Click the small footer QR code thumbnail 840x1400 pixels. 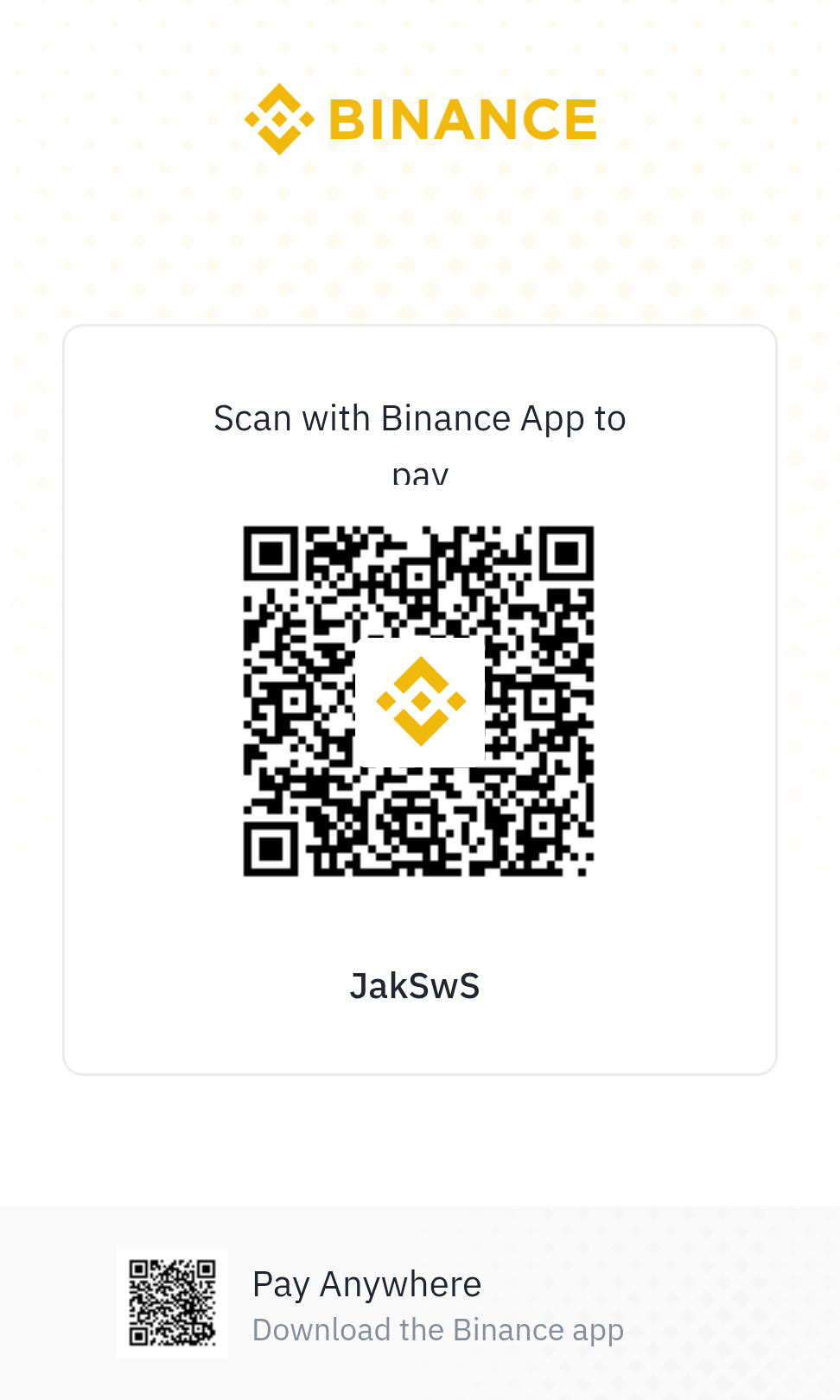172,1301
